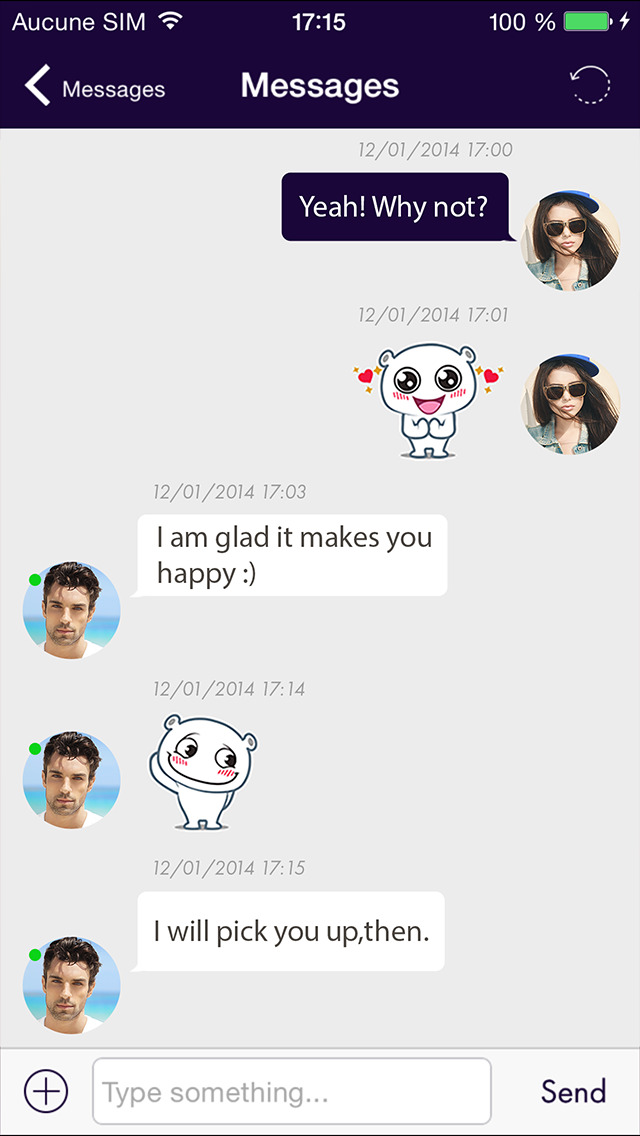The width and height of the screenshot is (640, 1136).
Task: Open the plus attachment menu
Action: click(x=46, y=1091)
